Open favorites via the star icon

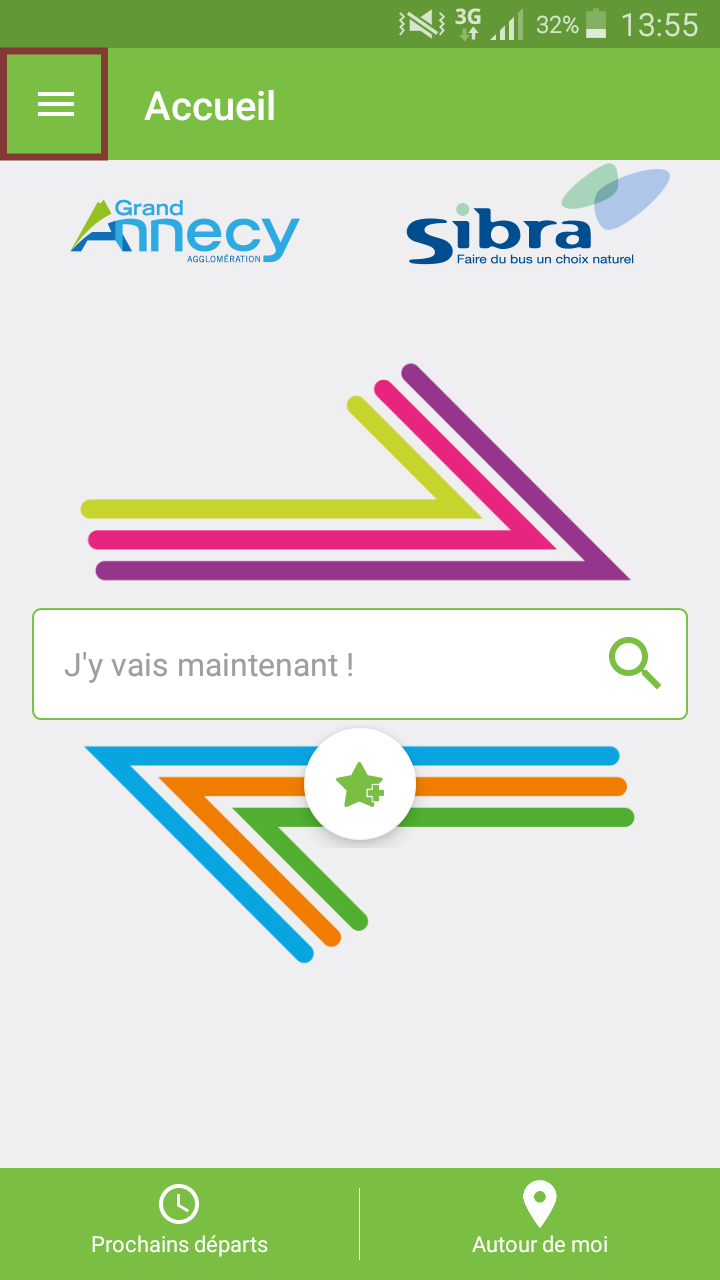[x=359, y=783]
